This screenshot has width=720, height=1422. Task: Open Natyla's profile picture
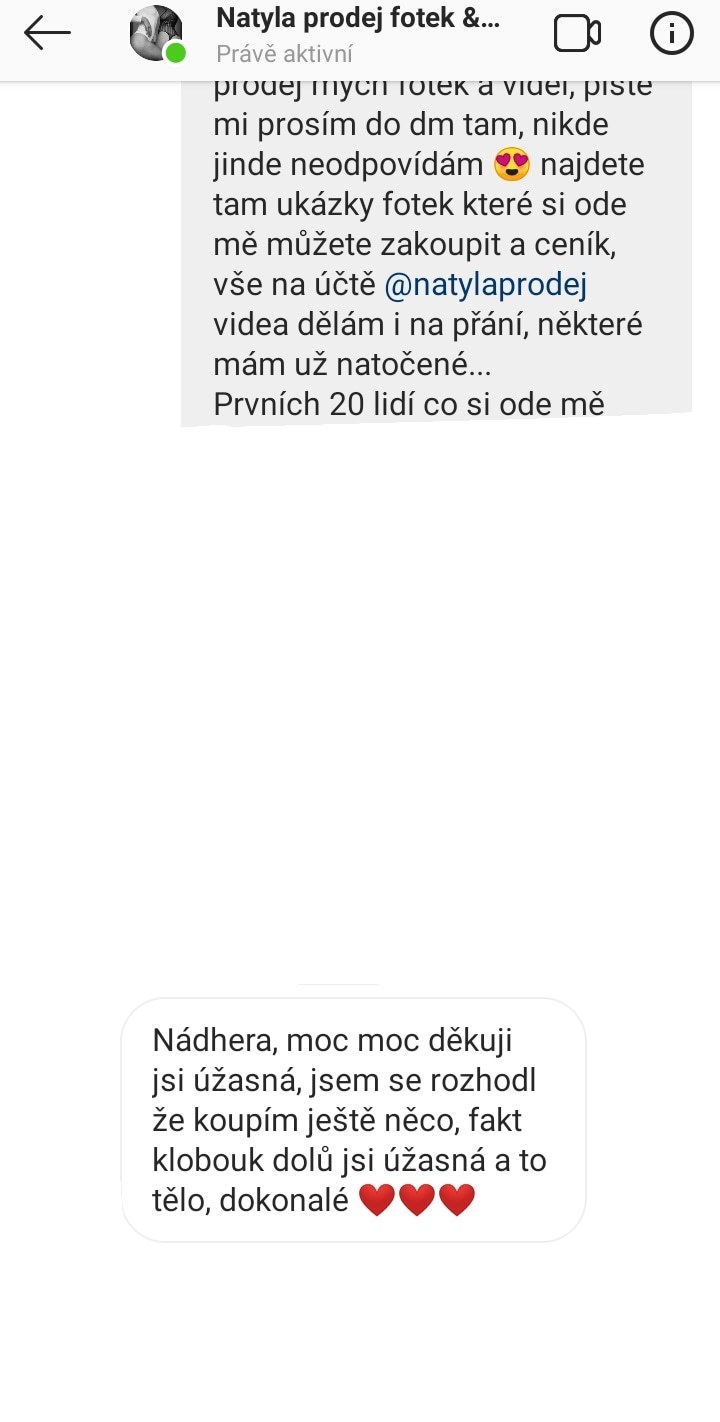(156, 34)
